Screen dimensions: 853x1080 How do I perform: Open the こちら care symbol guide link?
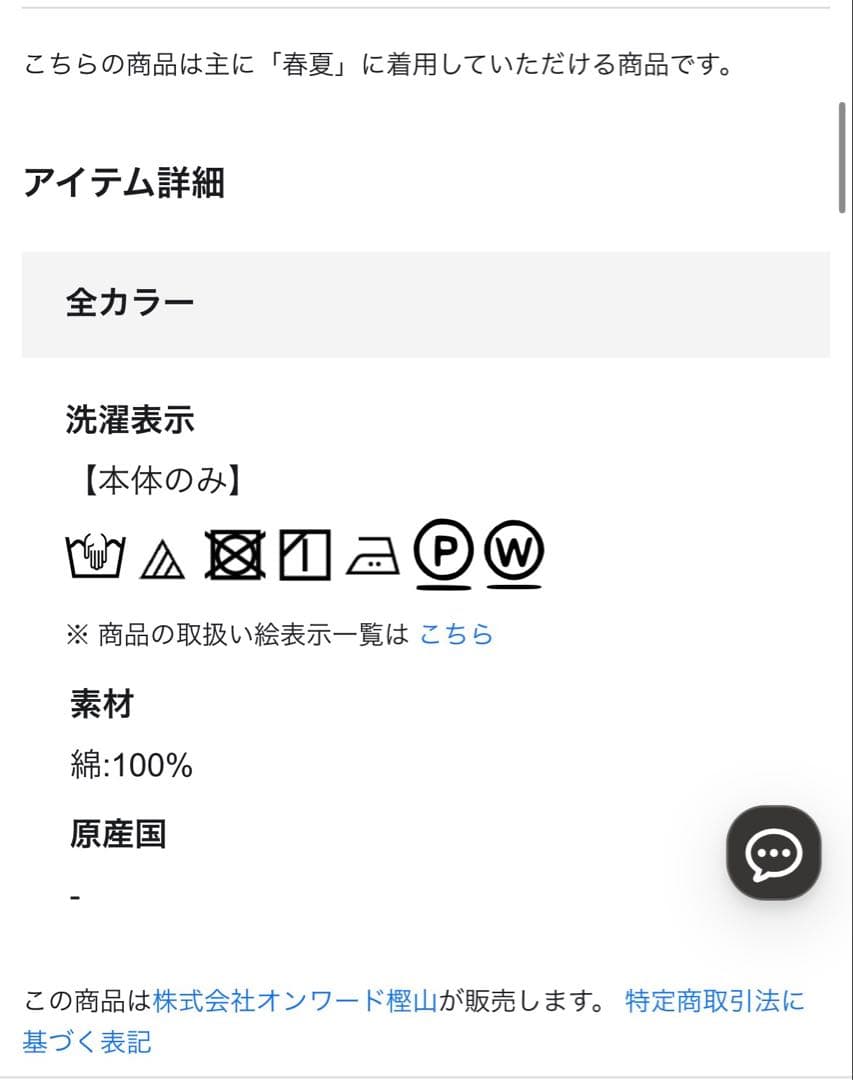(x=458, y=633)
